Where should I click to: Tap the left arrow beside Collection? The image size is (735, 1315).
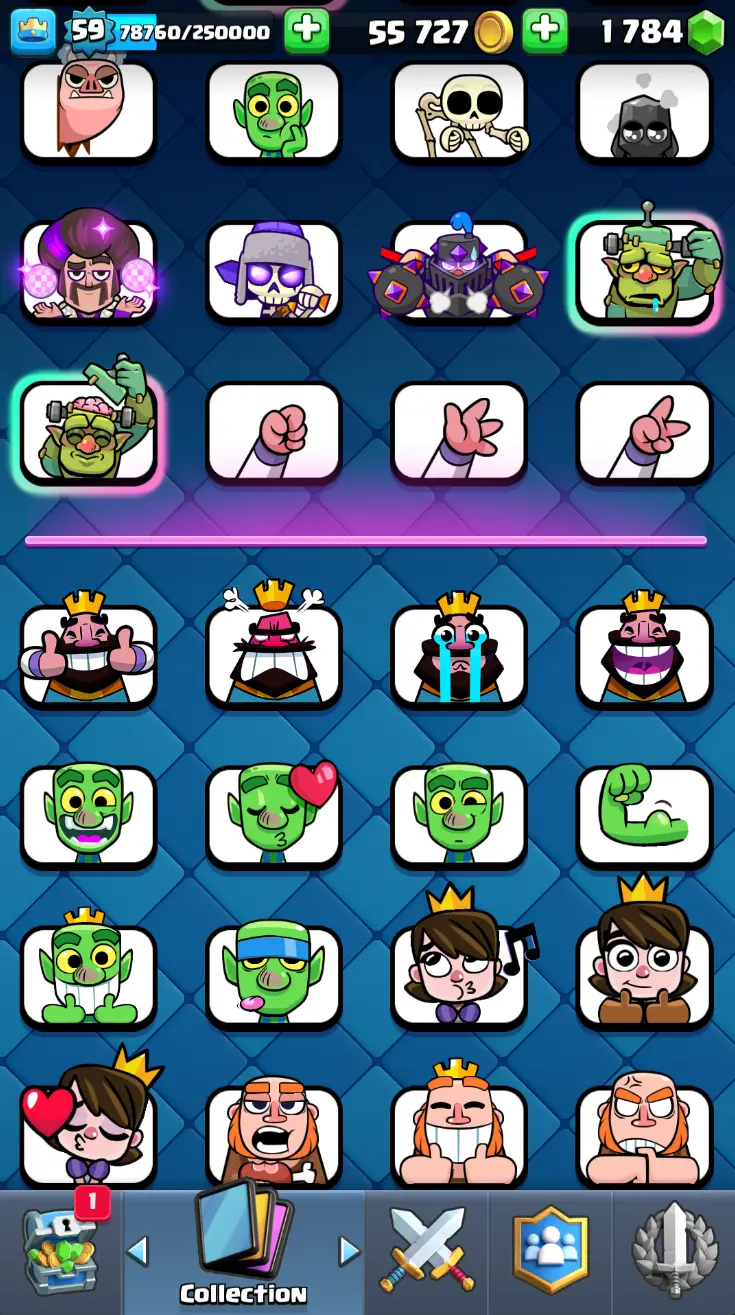138,1250
